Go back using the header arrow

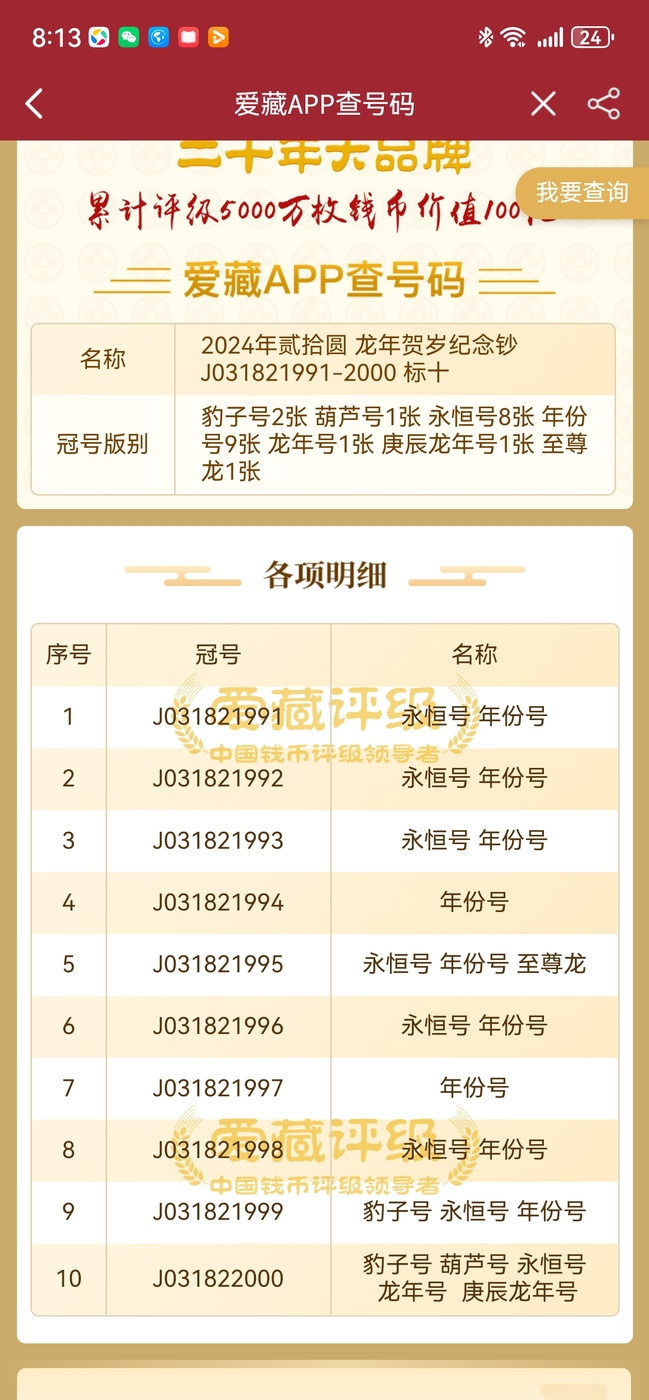(x=34, y=104)
